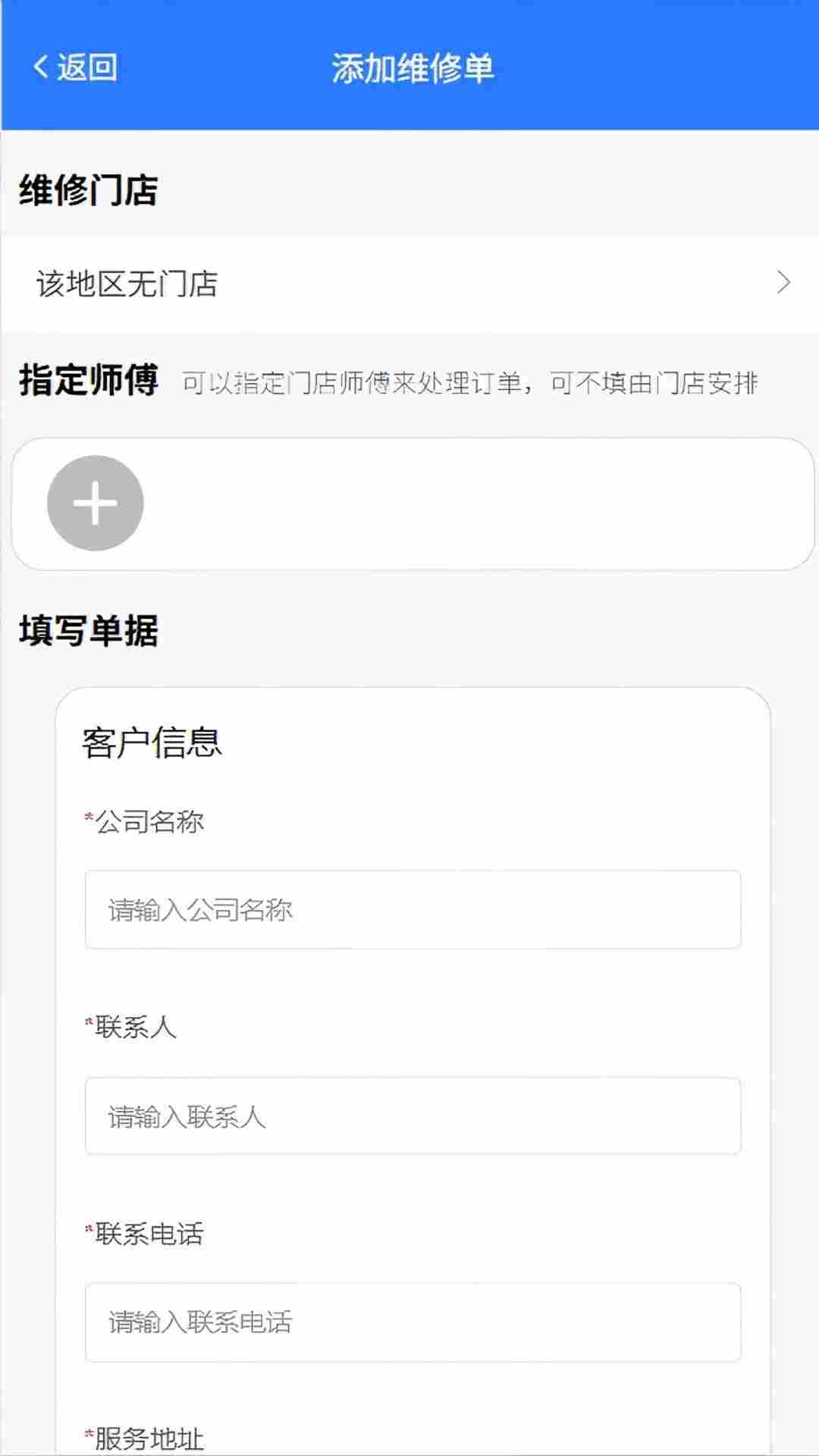Image resolution: width=819 pixels, height=1456 pixels.
Task: Select the 请输入联系人 contact person field
Action: pyautogui.click(x=413, y=1116)
